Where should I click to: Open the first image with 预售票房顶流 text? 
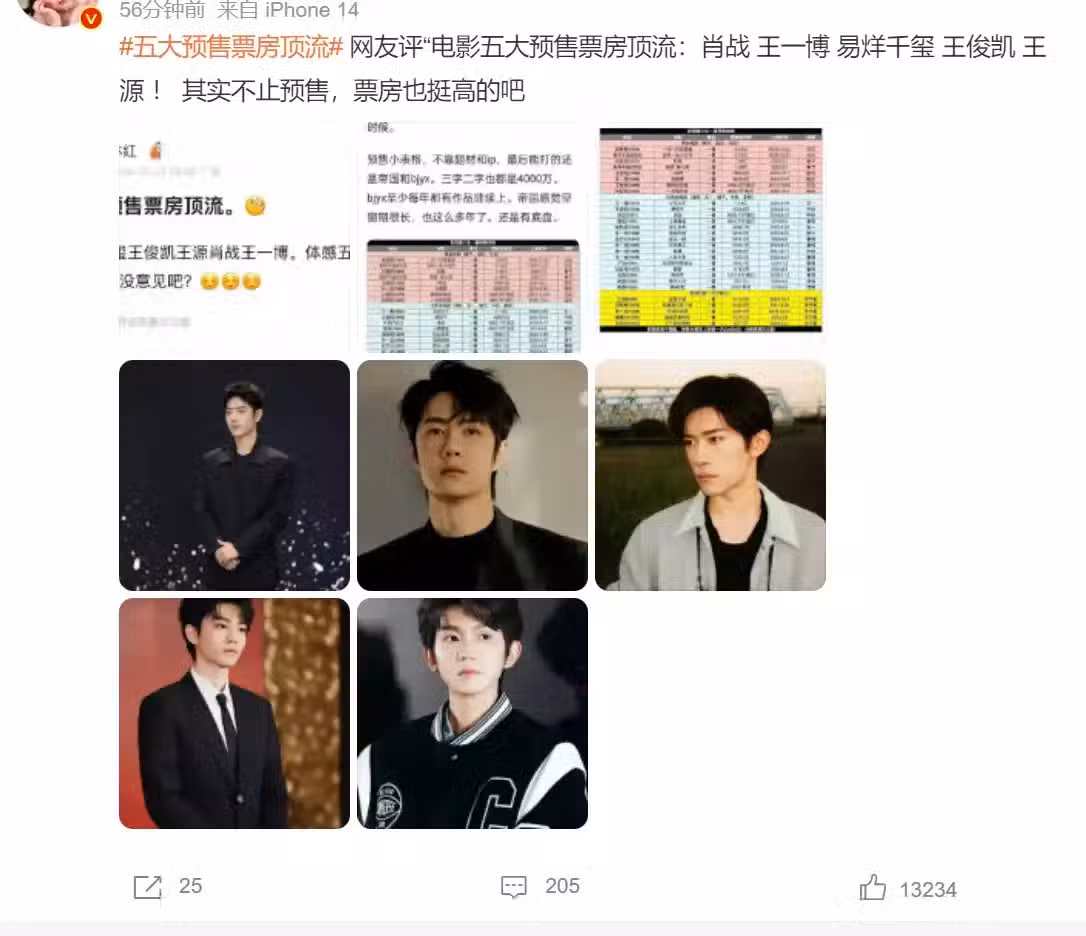tap(234, 238)
